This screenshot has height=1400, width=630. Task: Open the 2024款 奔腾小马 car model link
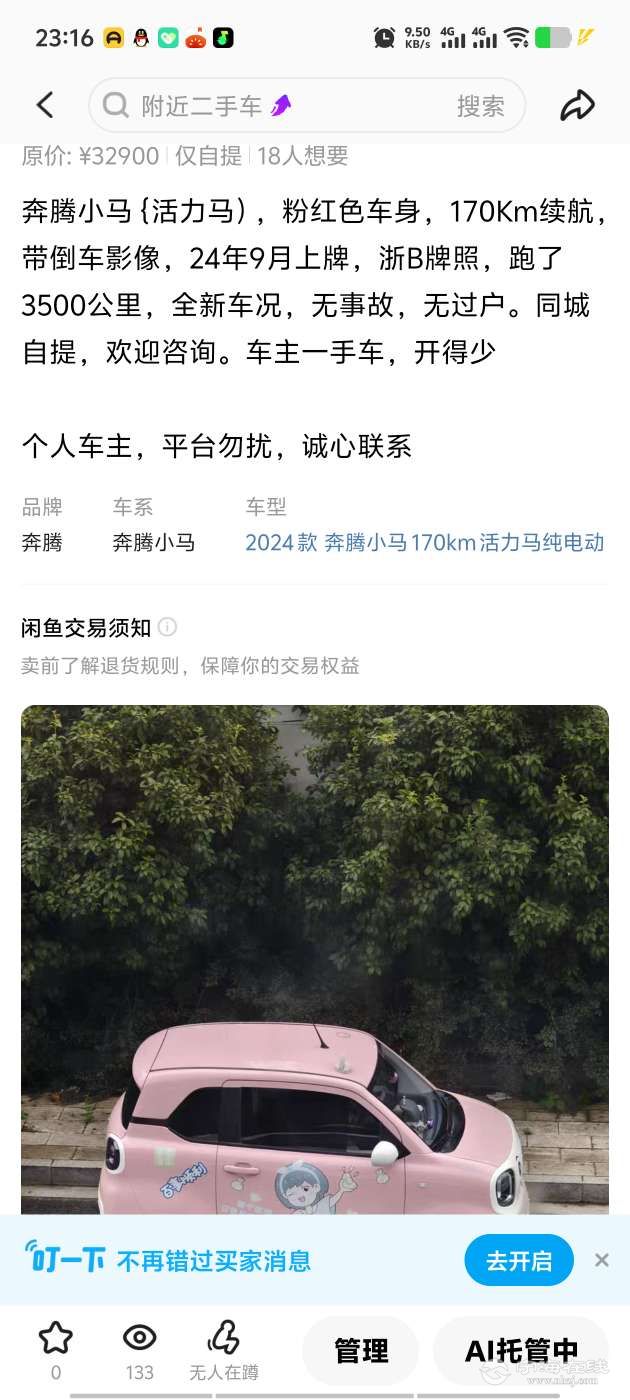tap(425, 543)
